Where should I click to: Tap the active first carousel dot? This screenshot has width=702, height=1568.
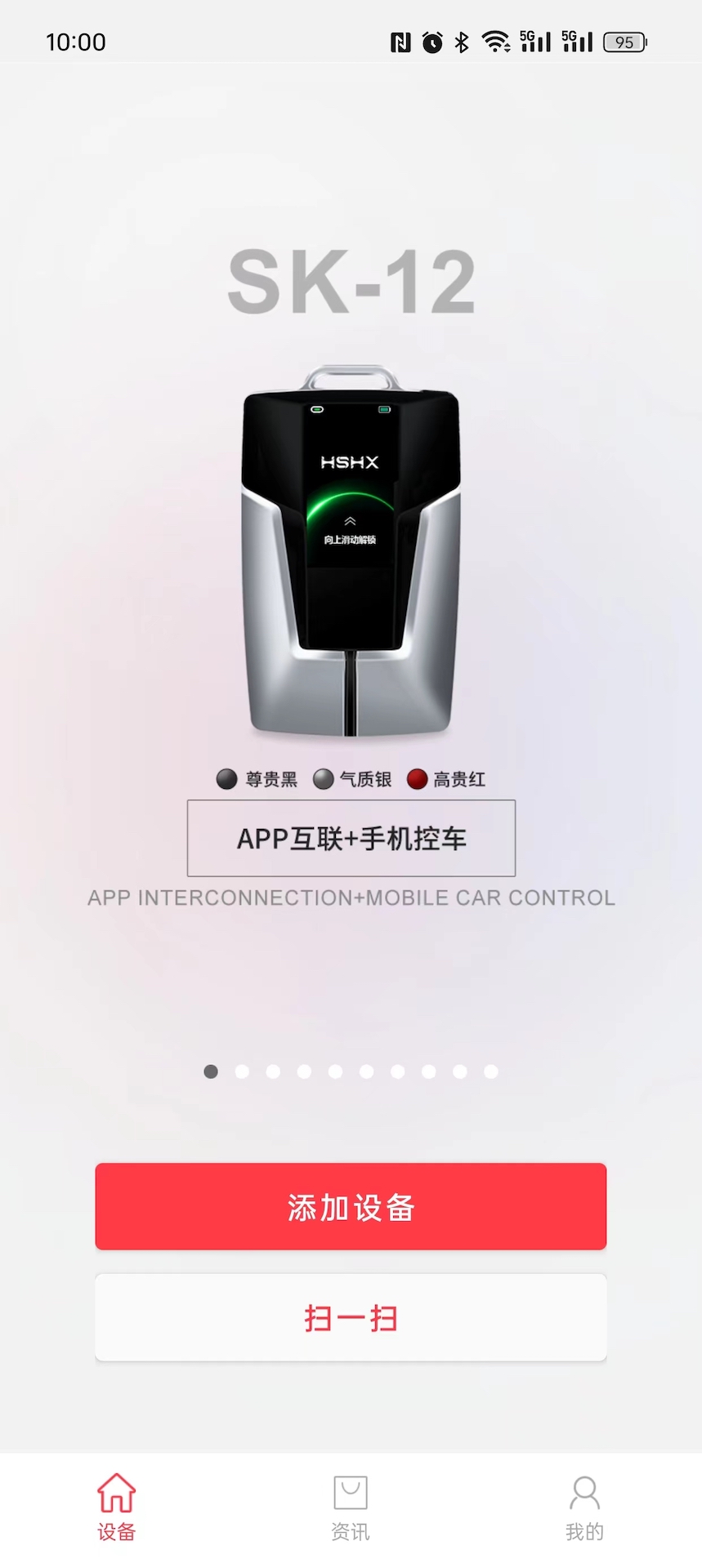tap(210, 1071)
